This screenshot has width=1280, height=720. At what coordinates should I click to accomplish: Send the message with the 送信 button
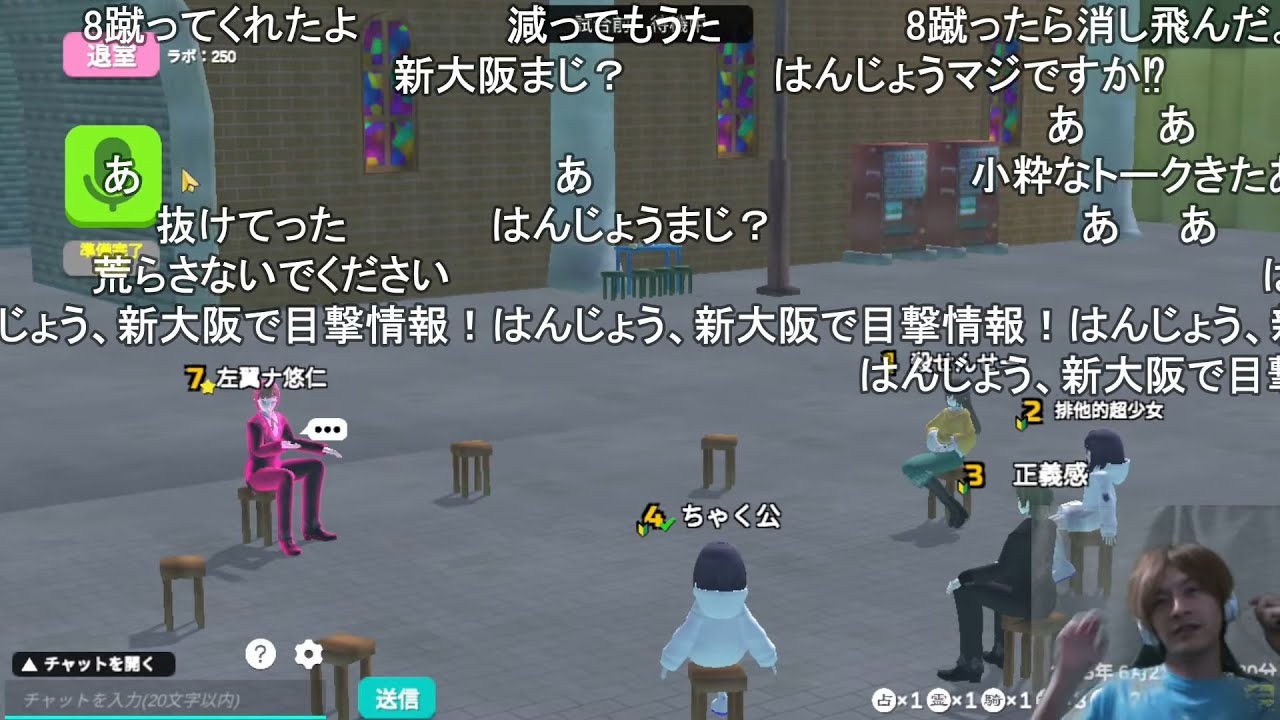[x=396, y=699]
